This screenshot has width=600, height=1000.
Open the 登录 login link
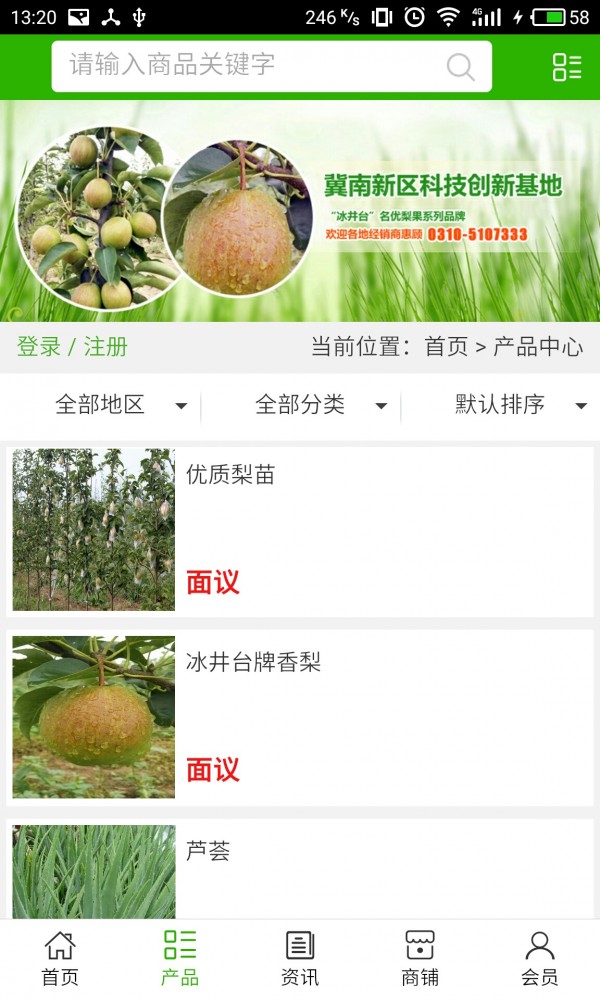pyautogui.click(x=39, y=347)
